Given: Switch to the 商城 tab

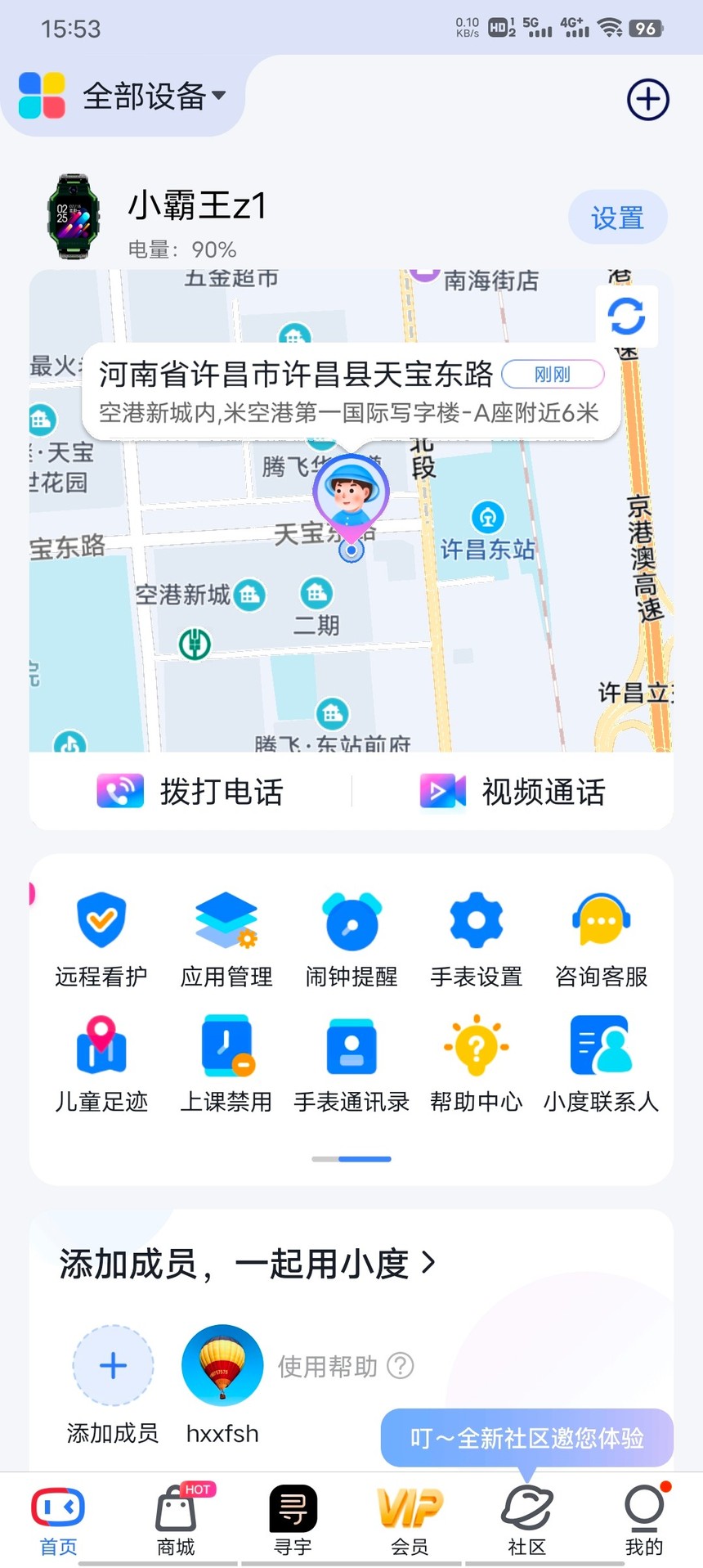Looking at the screenshot, I should pyautogui.click(x=177, y=1520).
